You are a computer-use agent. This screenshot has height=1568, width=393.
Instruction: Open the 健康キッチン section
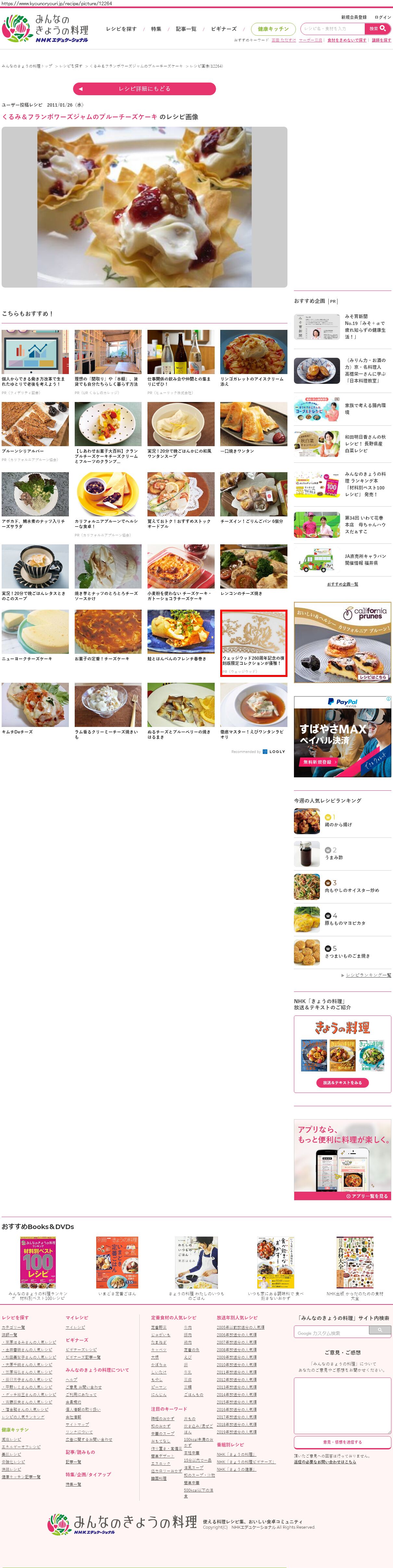click(x=273, y=29)
